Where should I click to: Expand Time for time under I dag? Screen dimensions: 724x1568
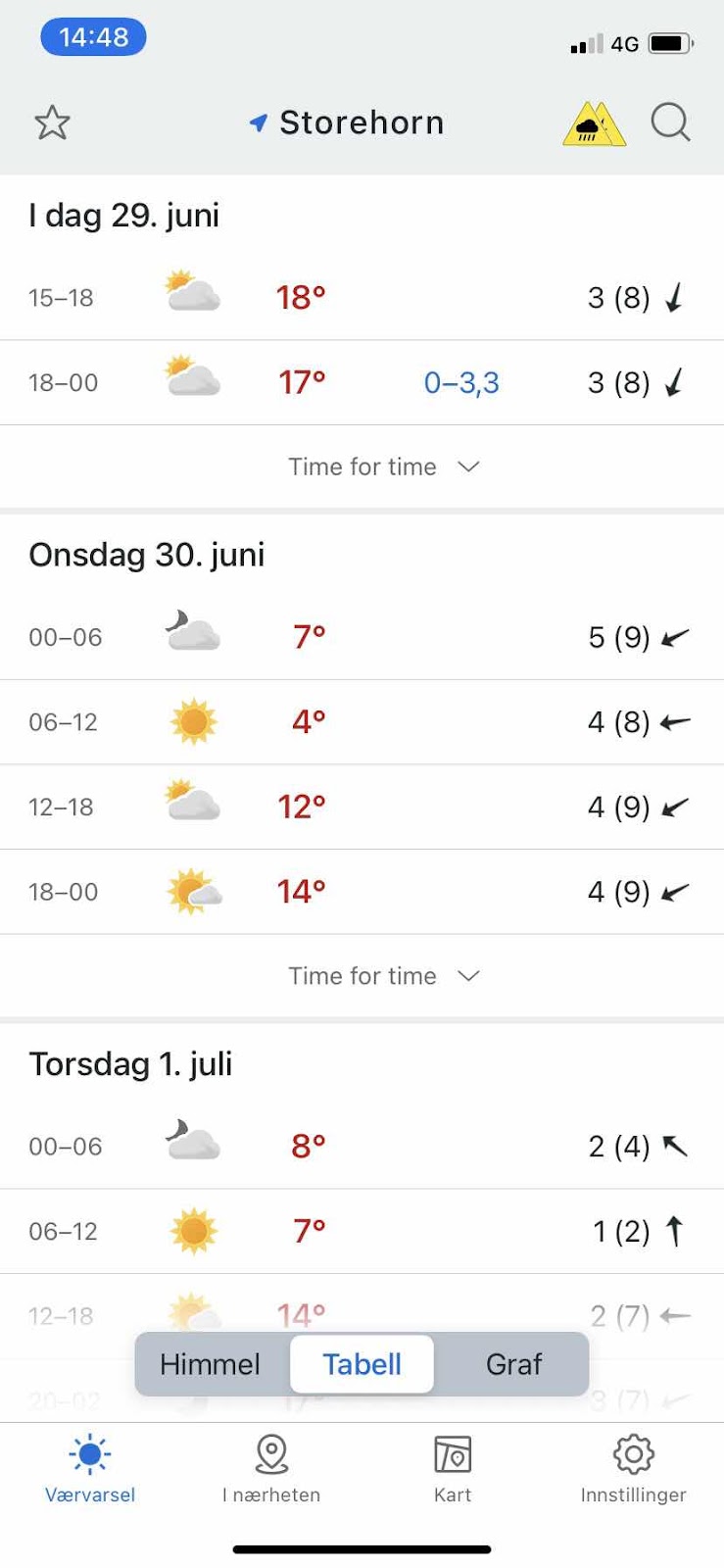[x=383, y=466]
